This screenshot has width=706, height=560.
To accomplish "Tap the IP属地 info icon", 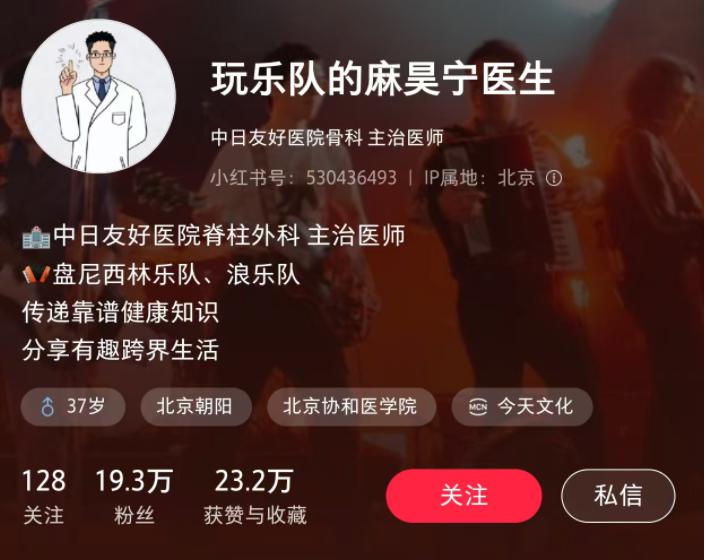I will click(554, 178).
